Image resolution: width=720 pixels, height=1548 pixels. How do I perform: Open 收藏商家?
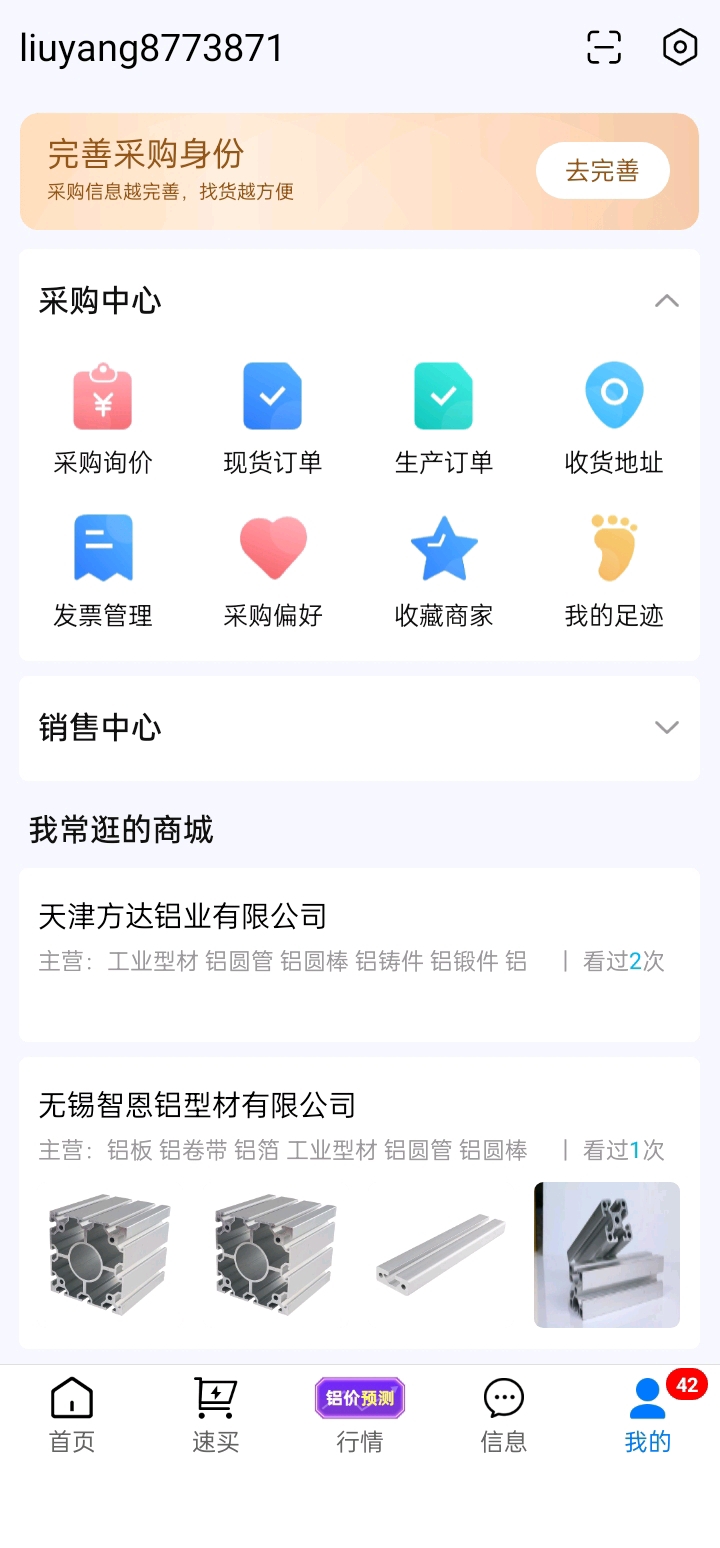pyautogui.click(x=444, y=572)
